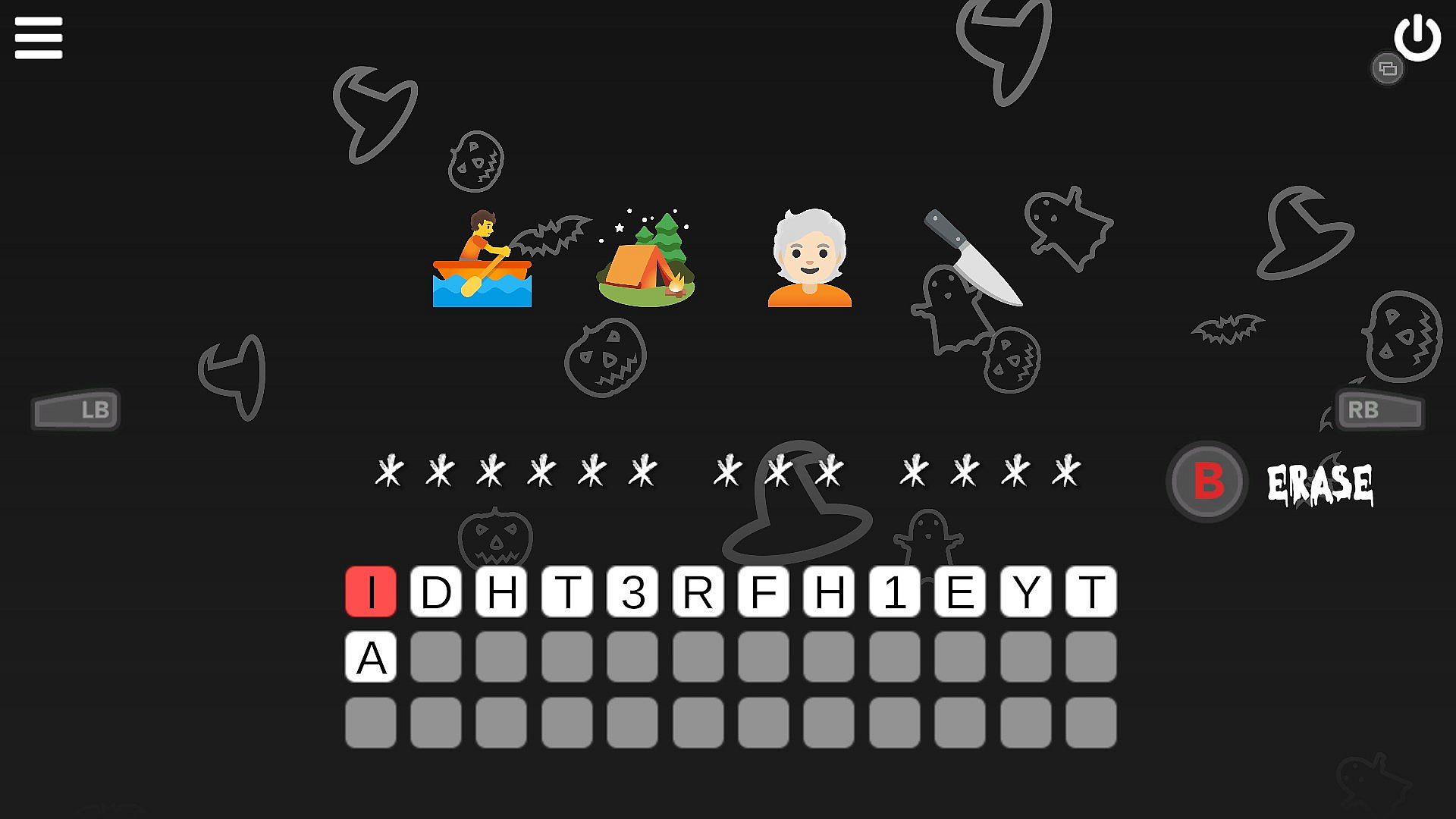Select the letter Y tile
Viewport: 1456px width, 819px height.
point(1025,591)
